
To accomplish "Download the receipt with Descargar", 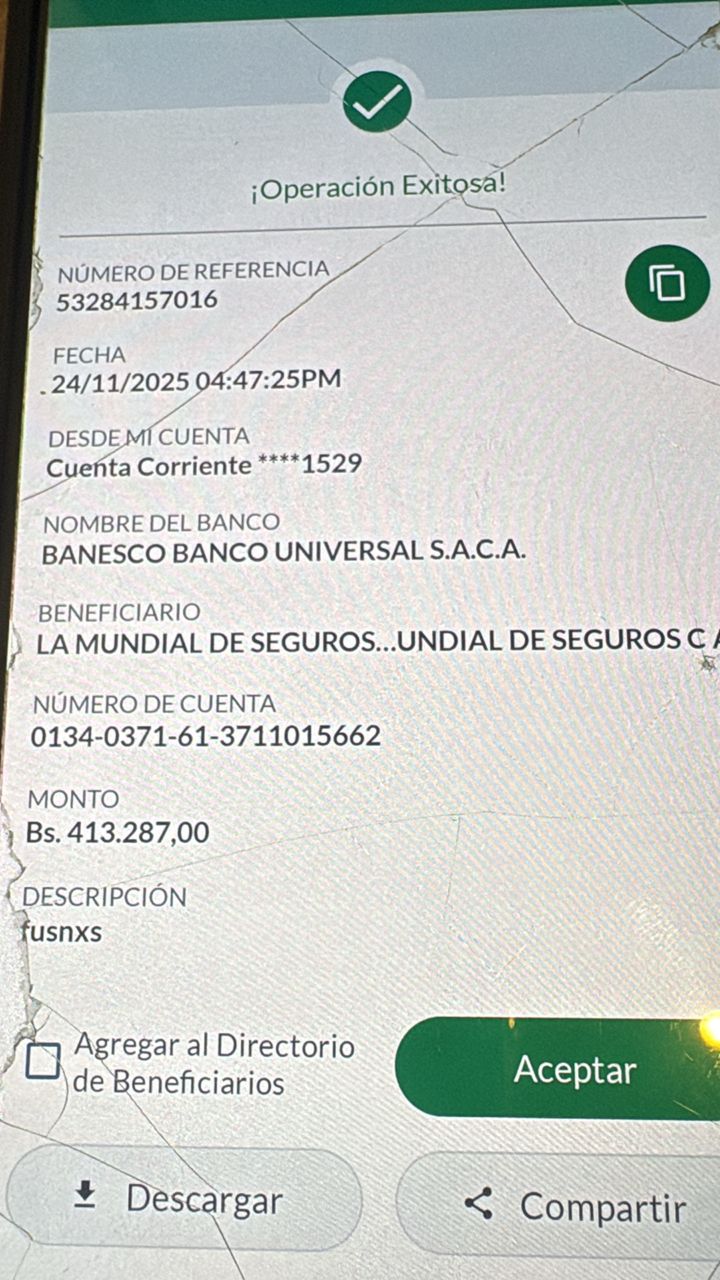I will 184,1198.
